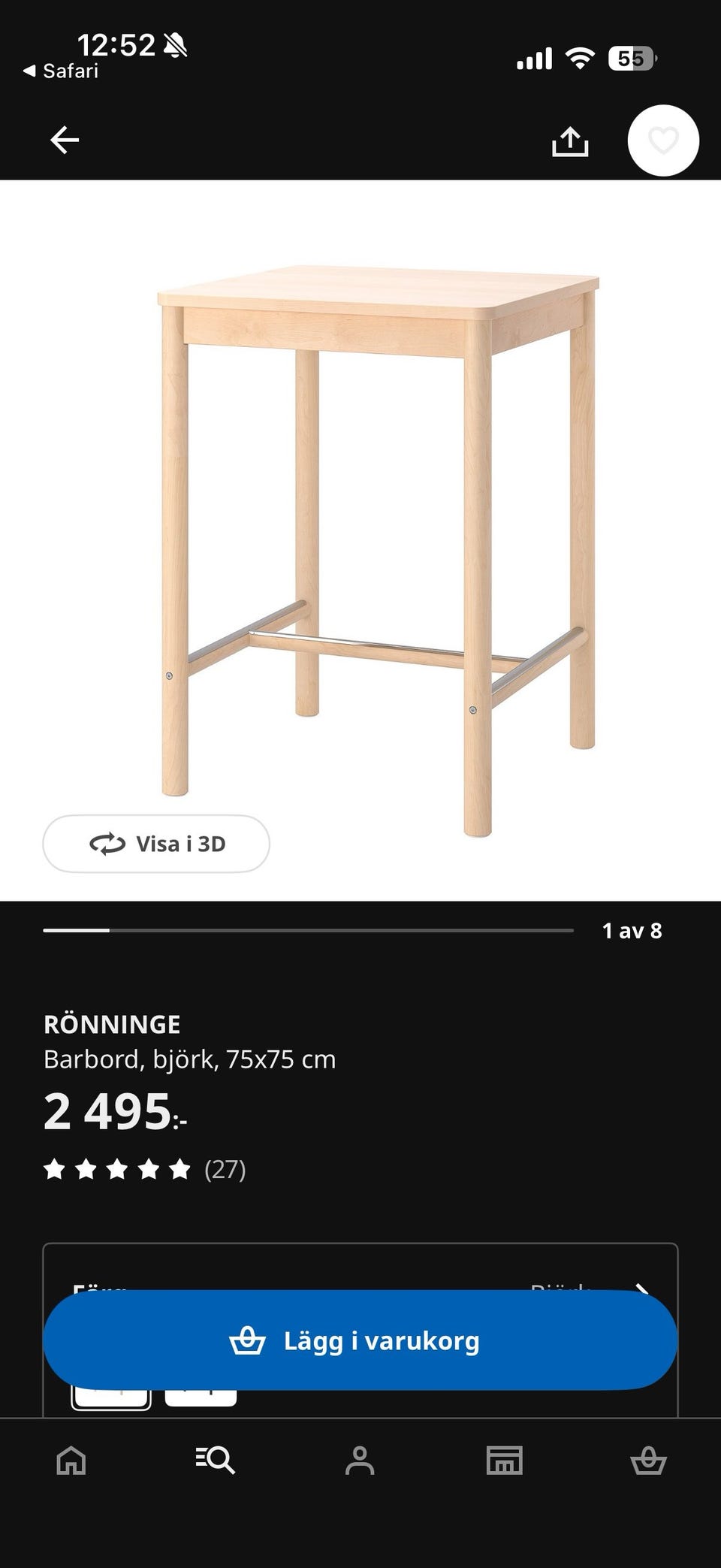Add product to favorites with heart
Screen dimensions: 721x1568
(x=663, y=140)
